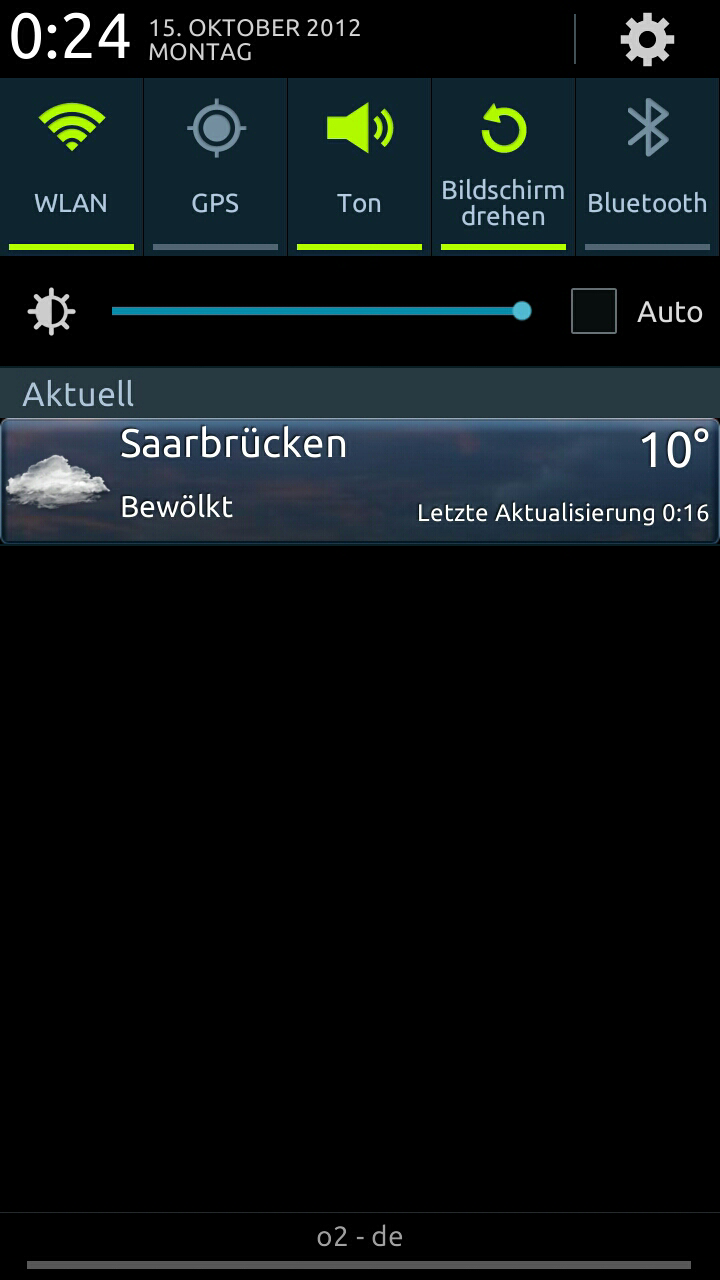
Task: Turn off WLAN quick toggle
Action: (x=71, y=166)
